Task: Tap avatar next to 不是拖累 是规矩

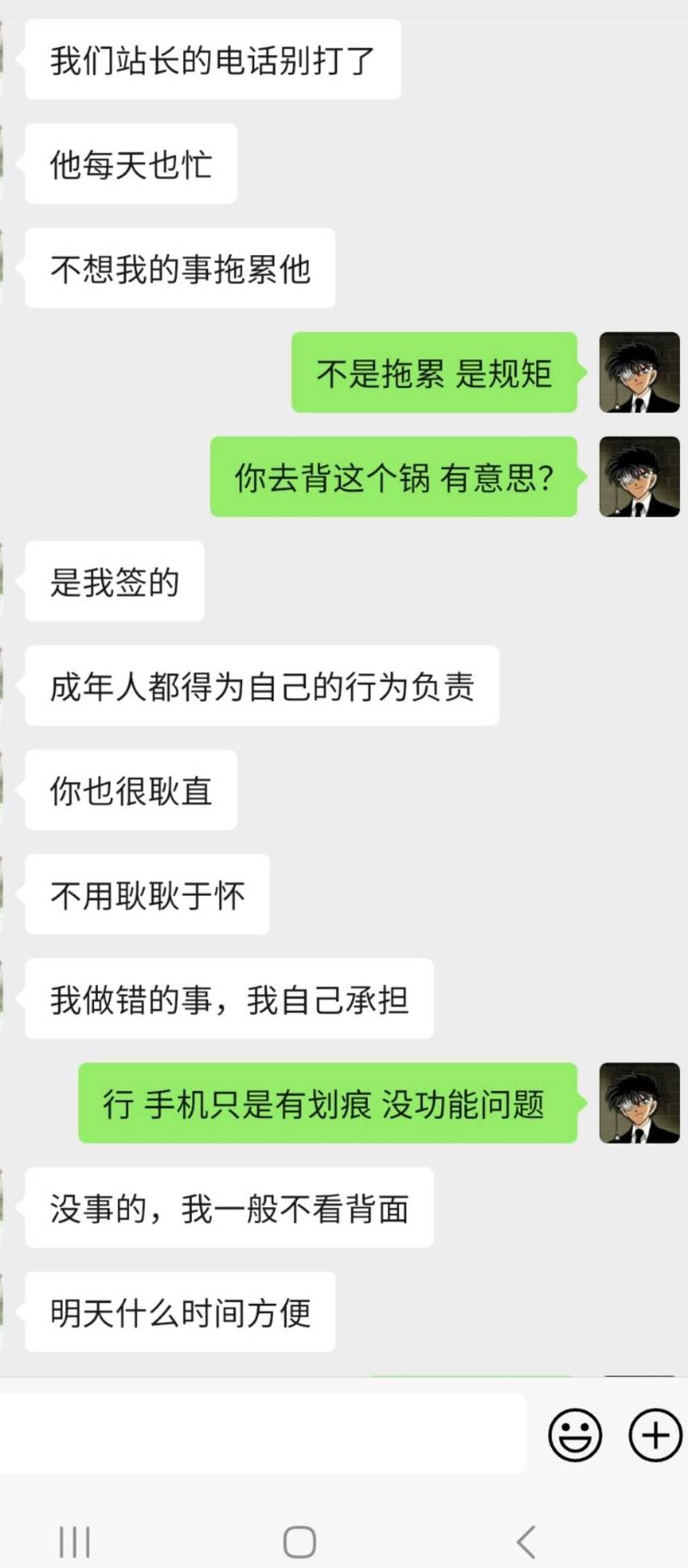Action: point(639,372)
